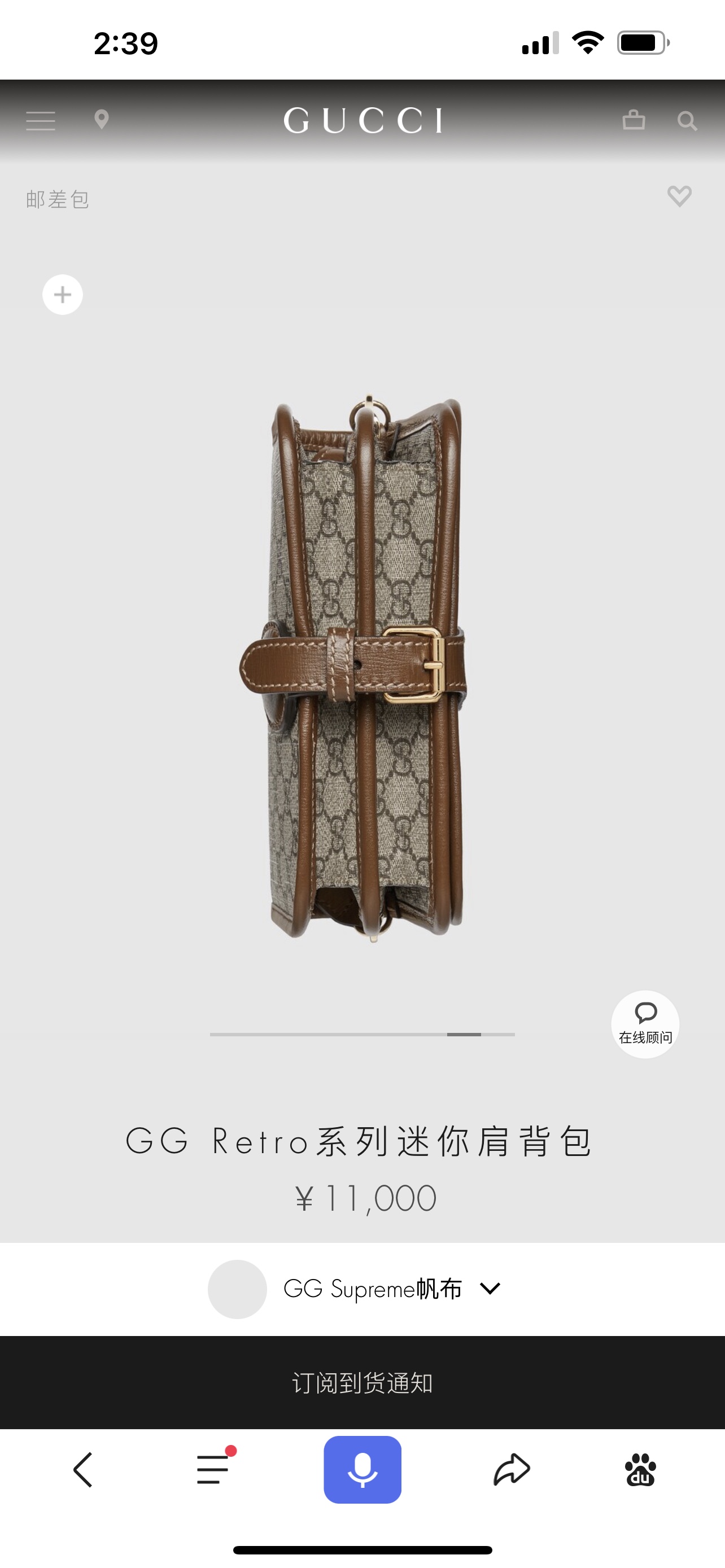The image size is (725, 1568).
Task: Add this bag to the wishlist
Action: 679,196
